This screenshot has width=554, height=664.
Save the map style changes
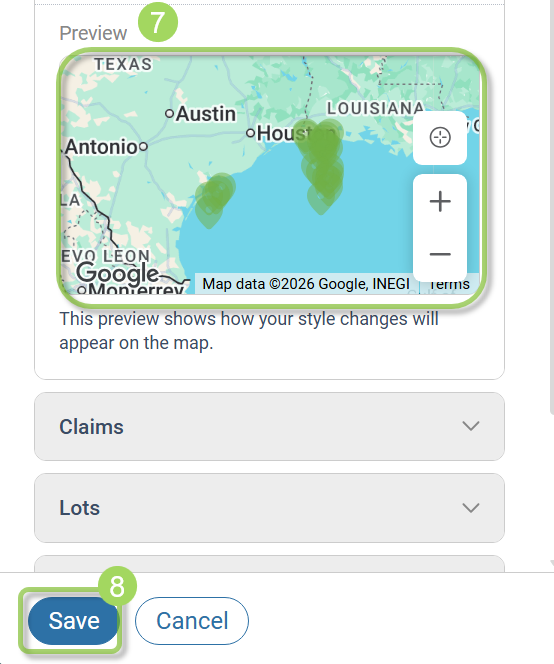(x=73, y=621)
